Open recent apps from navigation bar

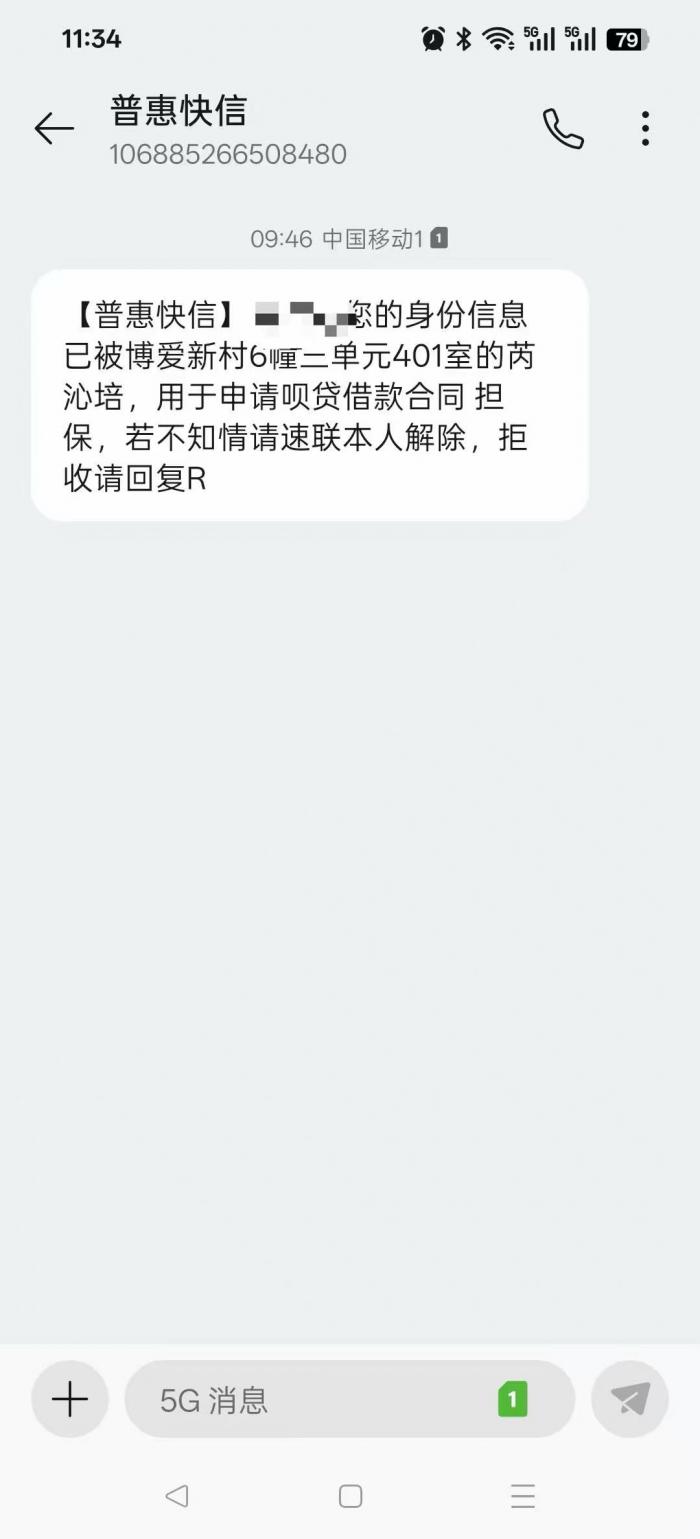[x=523, y=1496]
